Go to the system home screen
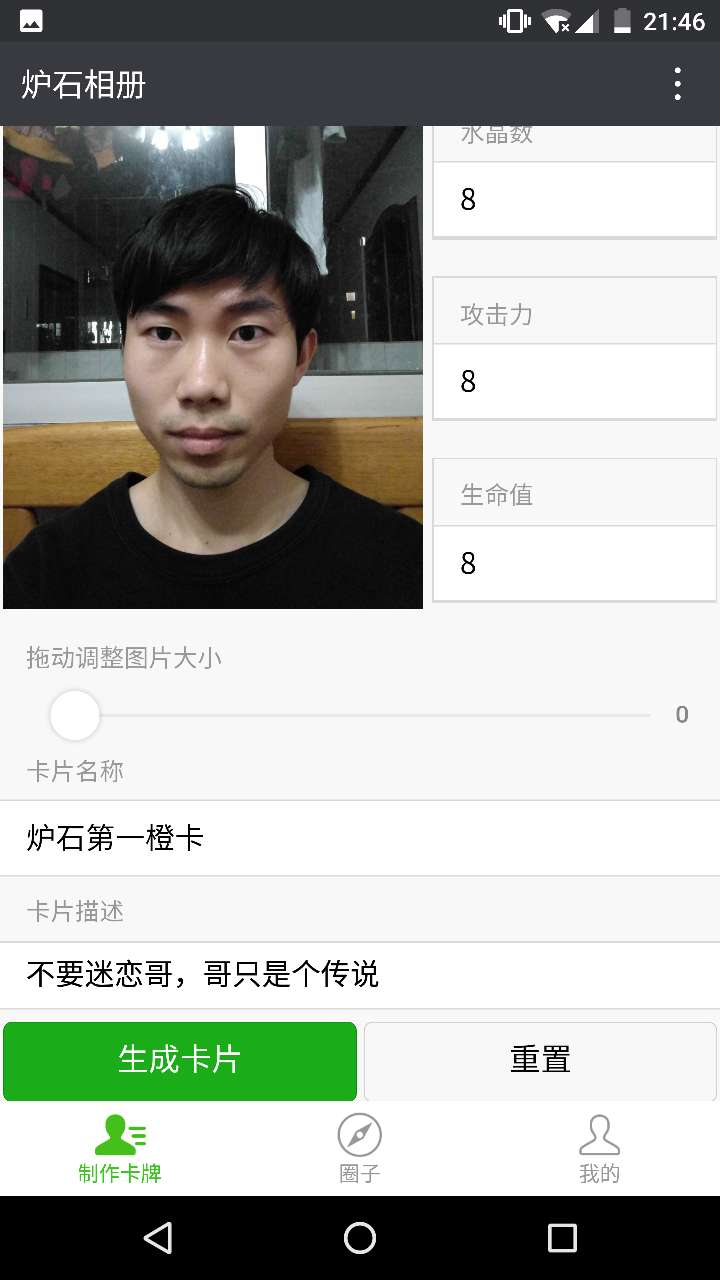 tap(360, 1238)
